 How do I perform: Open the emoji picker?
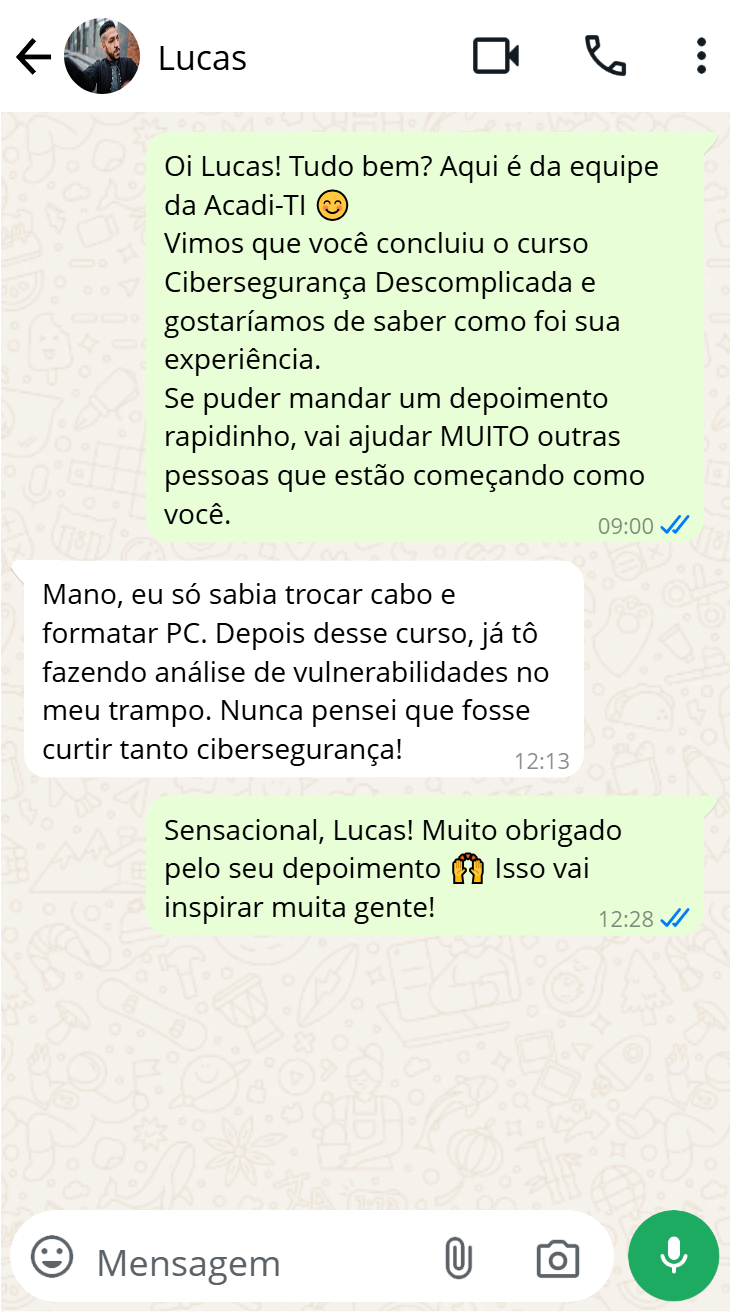[x=52, y=1257]
